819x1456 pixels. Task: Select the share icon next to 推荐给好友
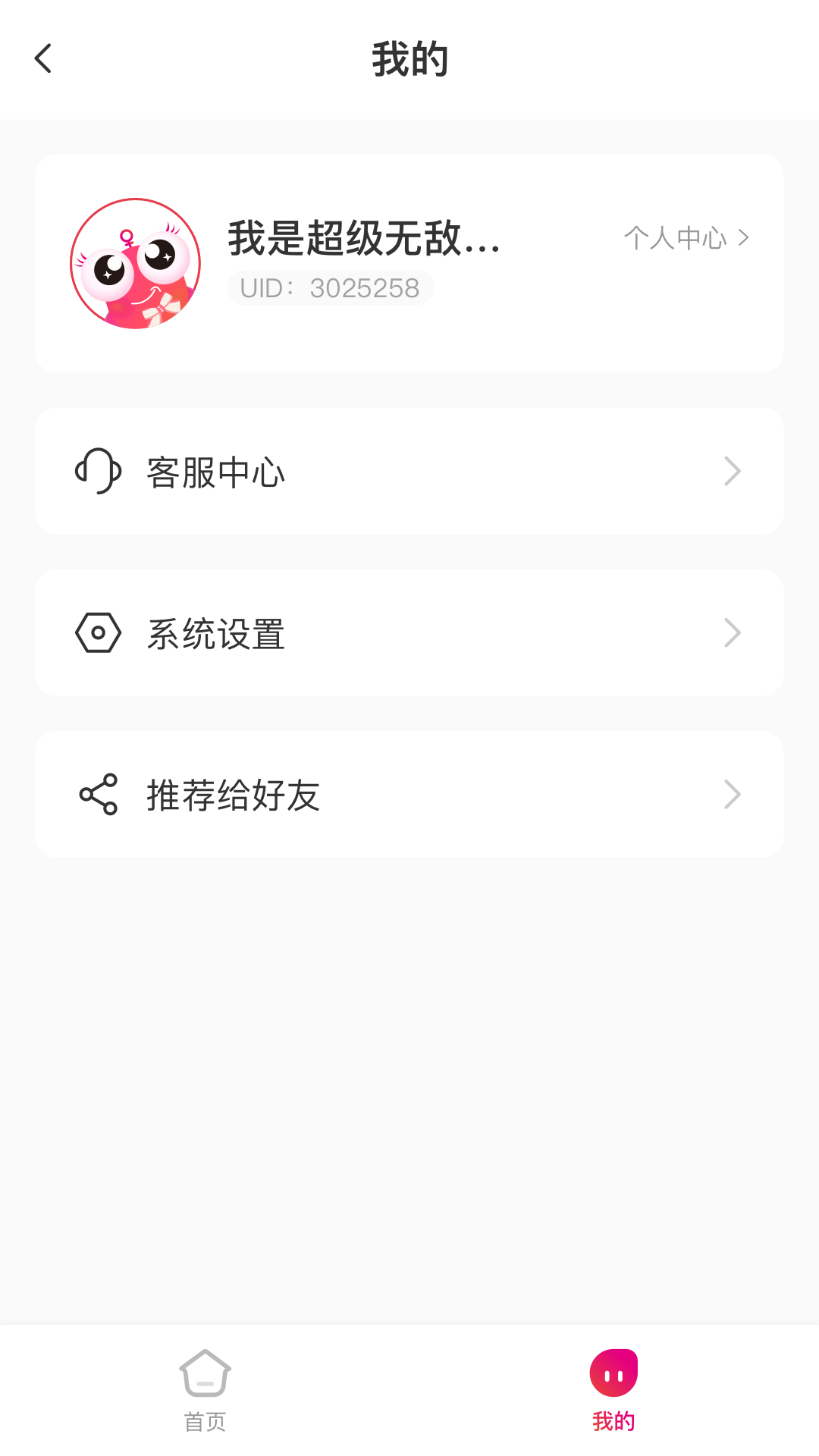point(97,794)
